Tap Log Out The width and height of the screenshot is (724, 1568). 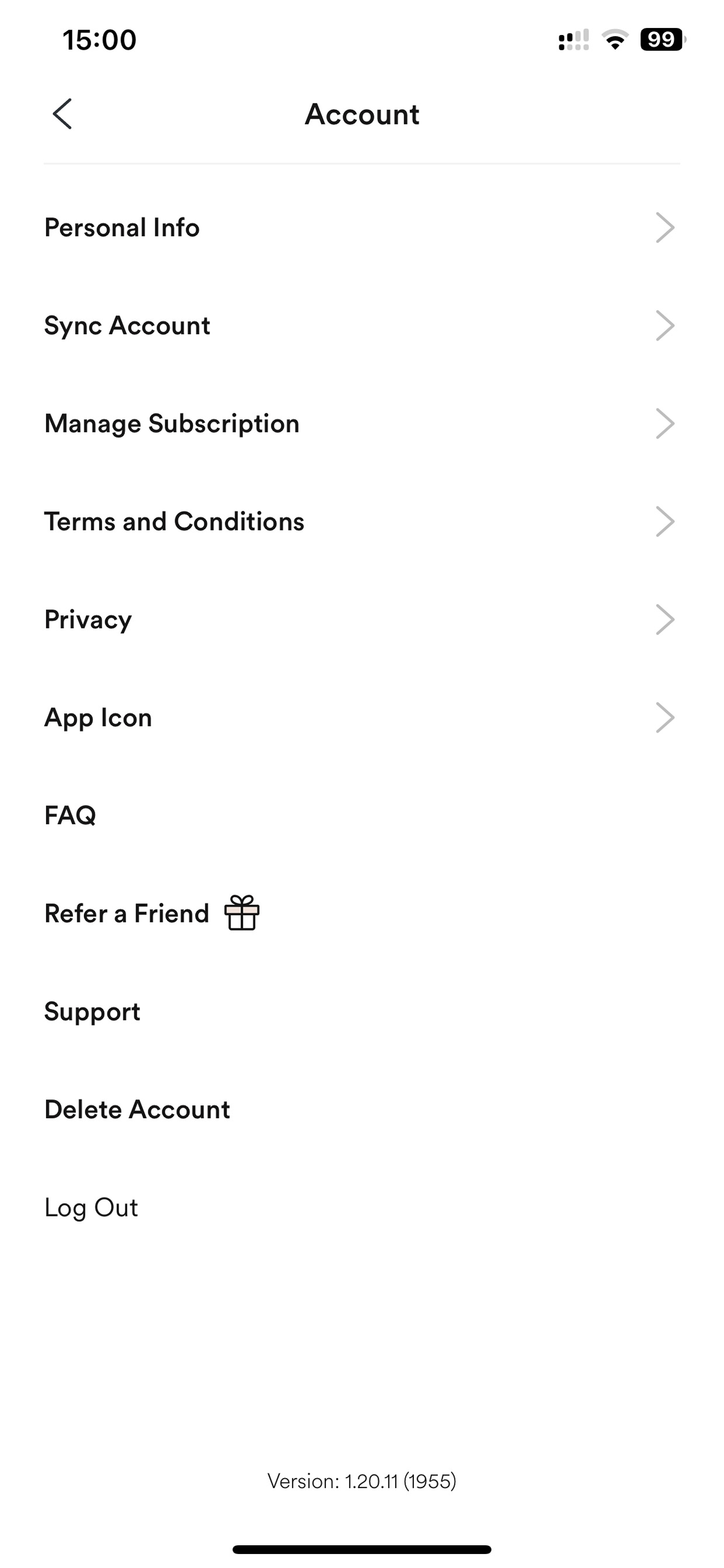[x=362, y=1208]
